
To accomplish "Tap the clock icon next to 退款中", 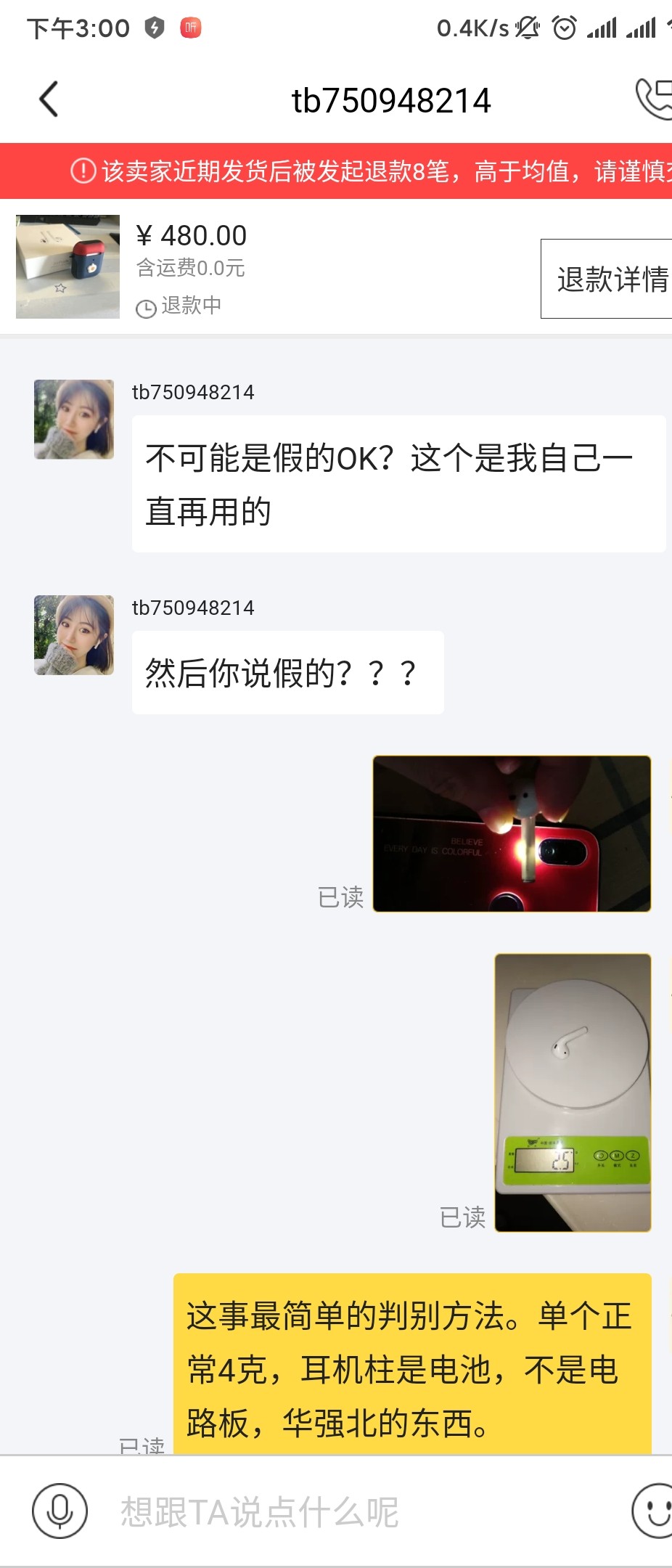I will pyautogui.click(x=147, y=307).
